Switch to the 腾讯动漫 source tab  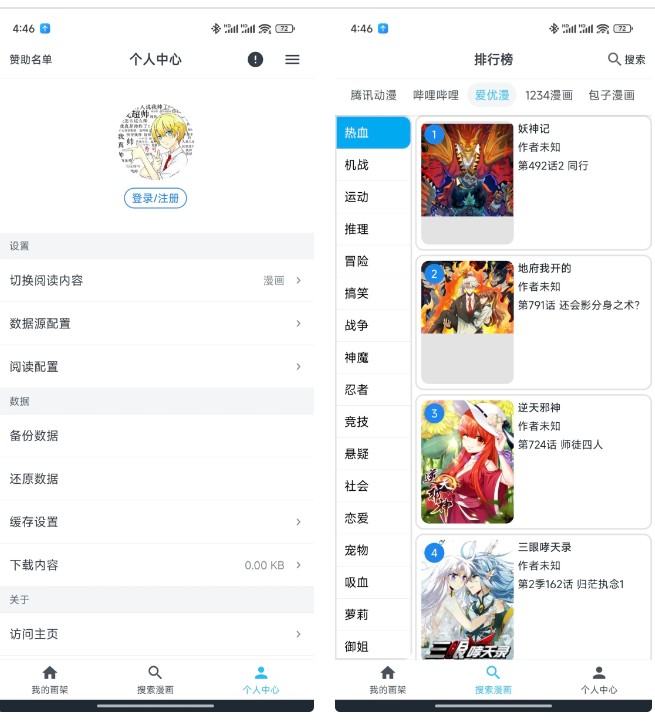point(373,96)
